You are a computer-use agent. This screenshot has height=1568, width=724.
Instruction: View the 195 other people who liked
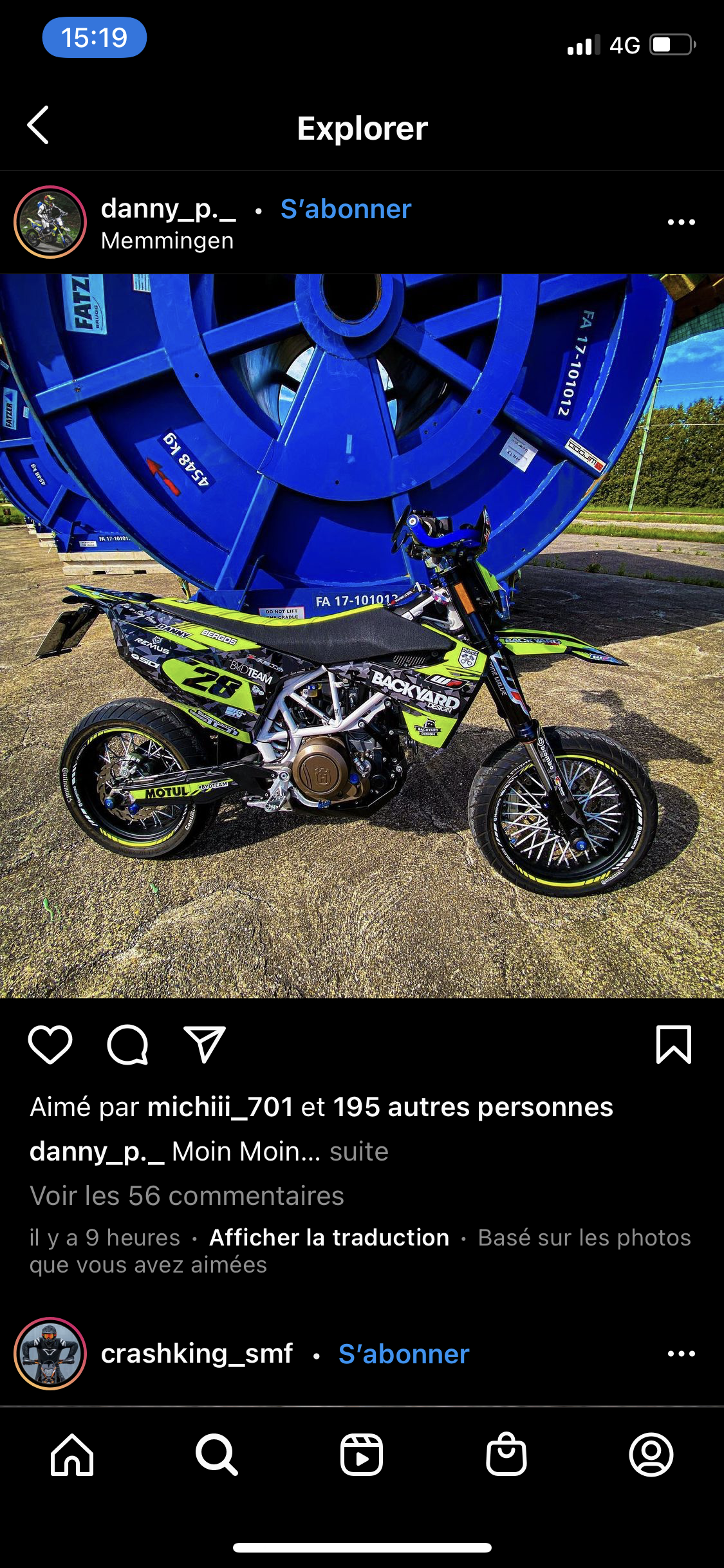pyautogui.click(x=472, y=1107)
